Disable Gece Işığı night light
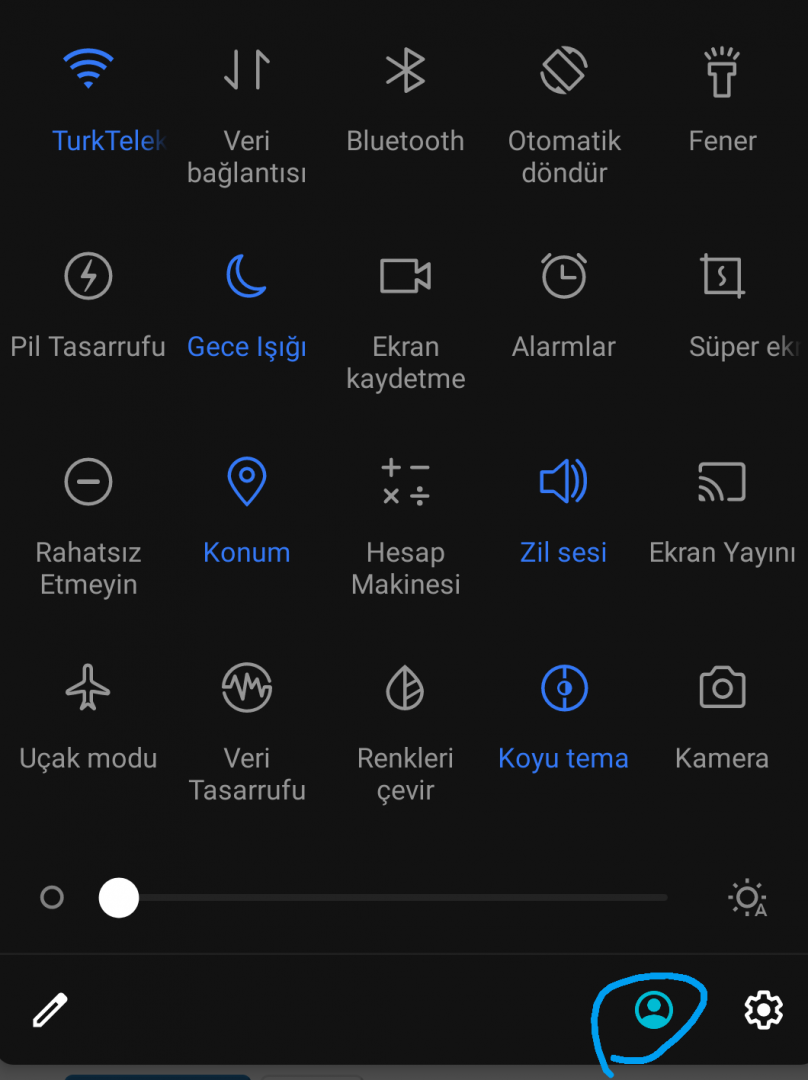Image resolution: width=808 pixels, height=1080 pixels. 246,276
